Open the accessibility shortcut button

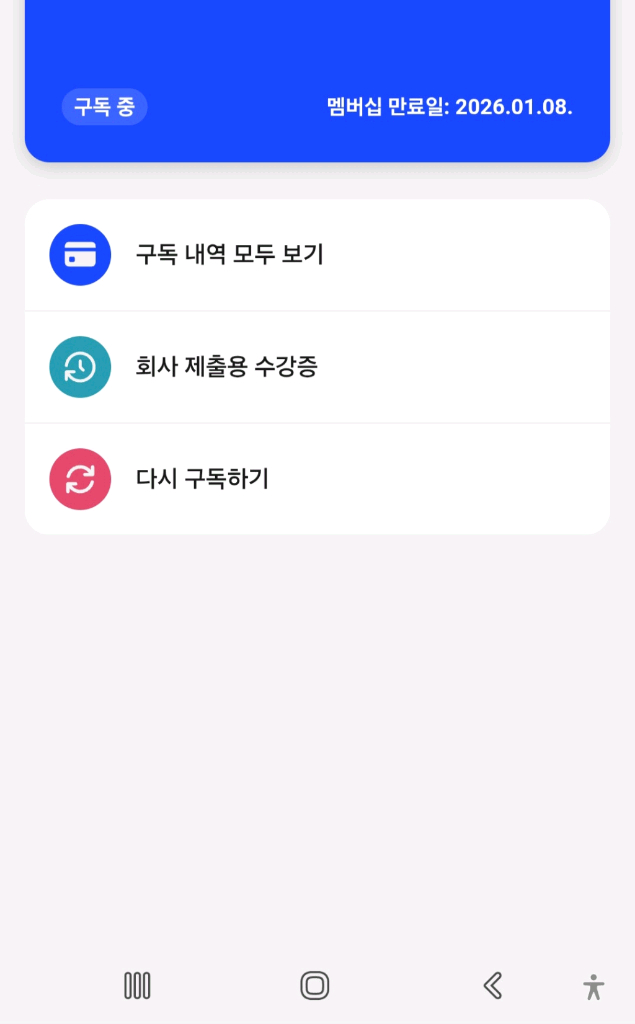[x=594, y=987]
